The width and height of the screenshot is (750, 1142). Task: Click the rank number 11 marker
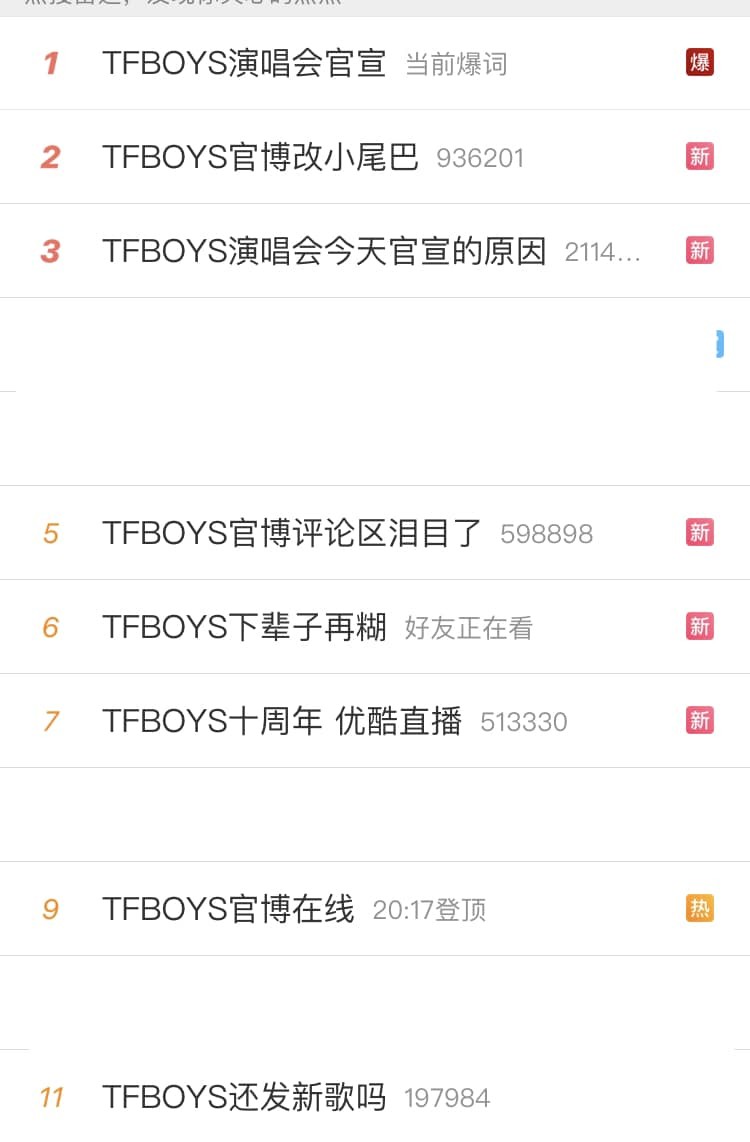[x=54, y=1097]
